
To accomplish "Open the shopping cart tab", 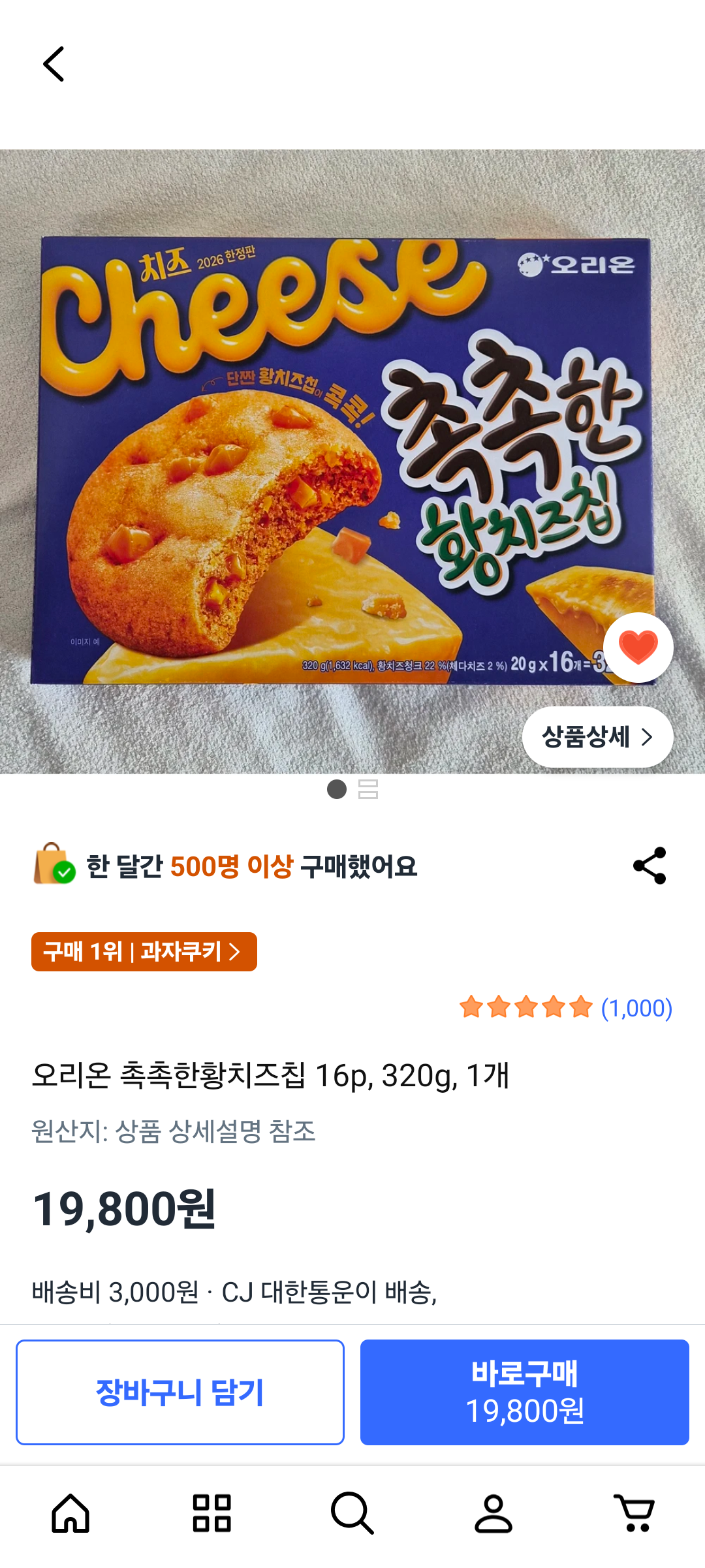I will coord(634,1513).
